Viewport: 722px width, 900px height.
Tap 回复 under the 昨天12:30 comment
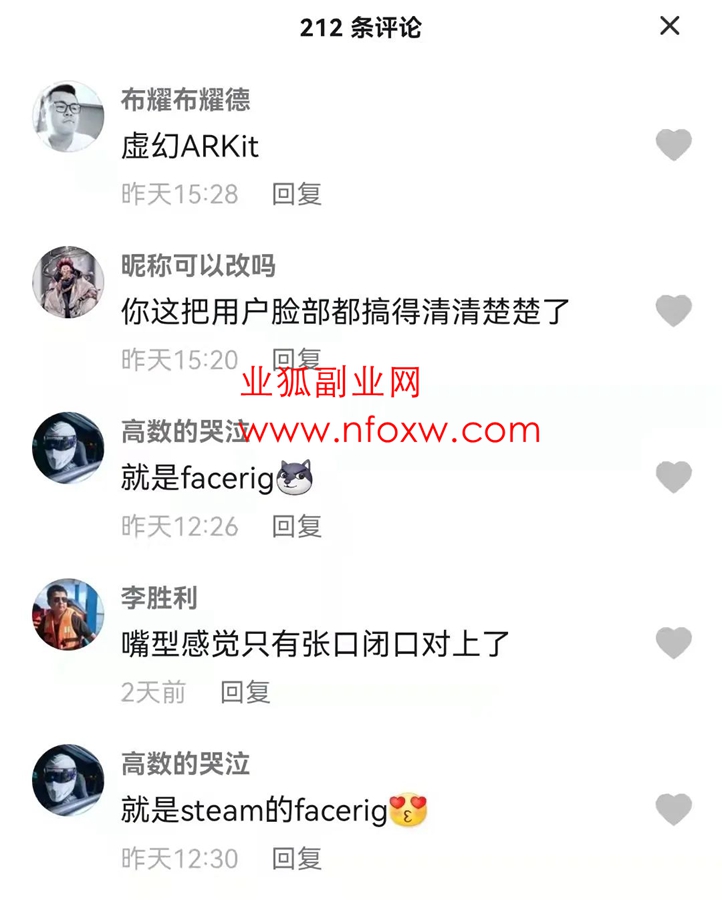297,858
